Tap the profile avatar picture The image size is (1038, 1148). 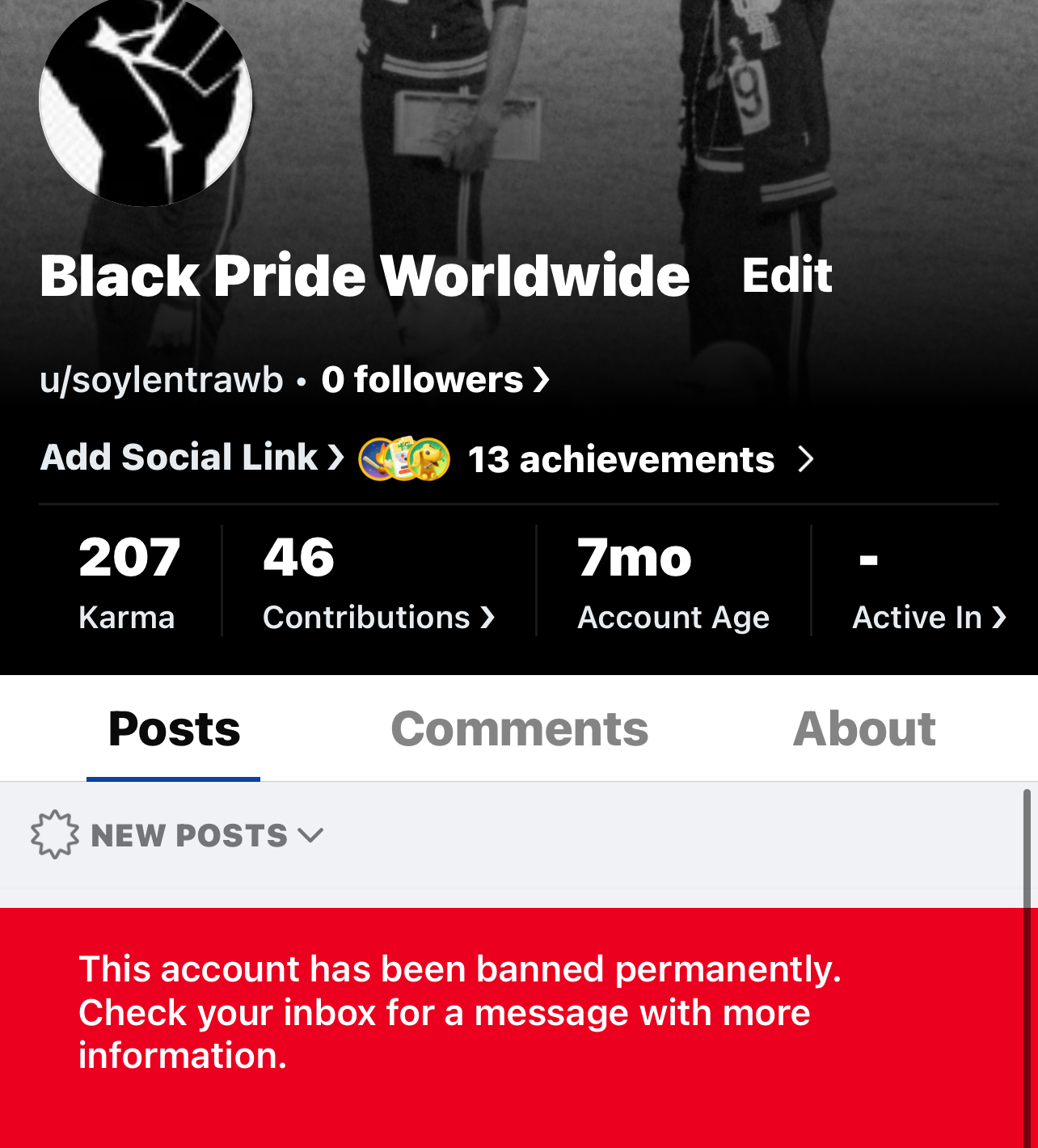(x=146, y=101)
